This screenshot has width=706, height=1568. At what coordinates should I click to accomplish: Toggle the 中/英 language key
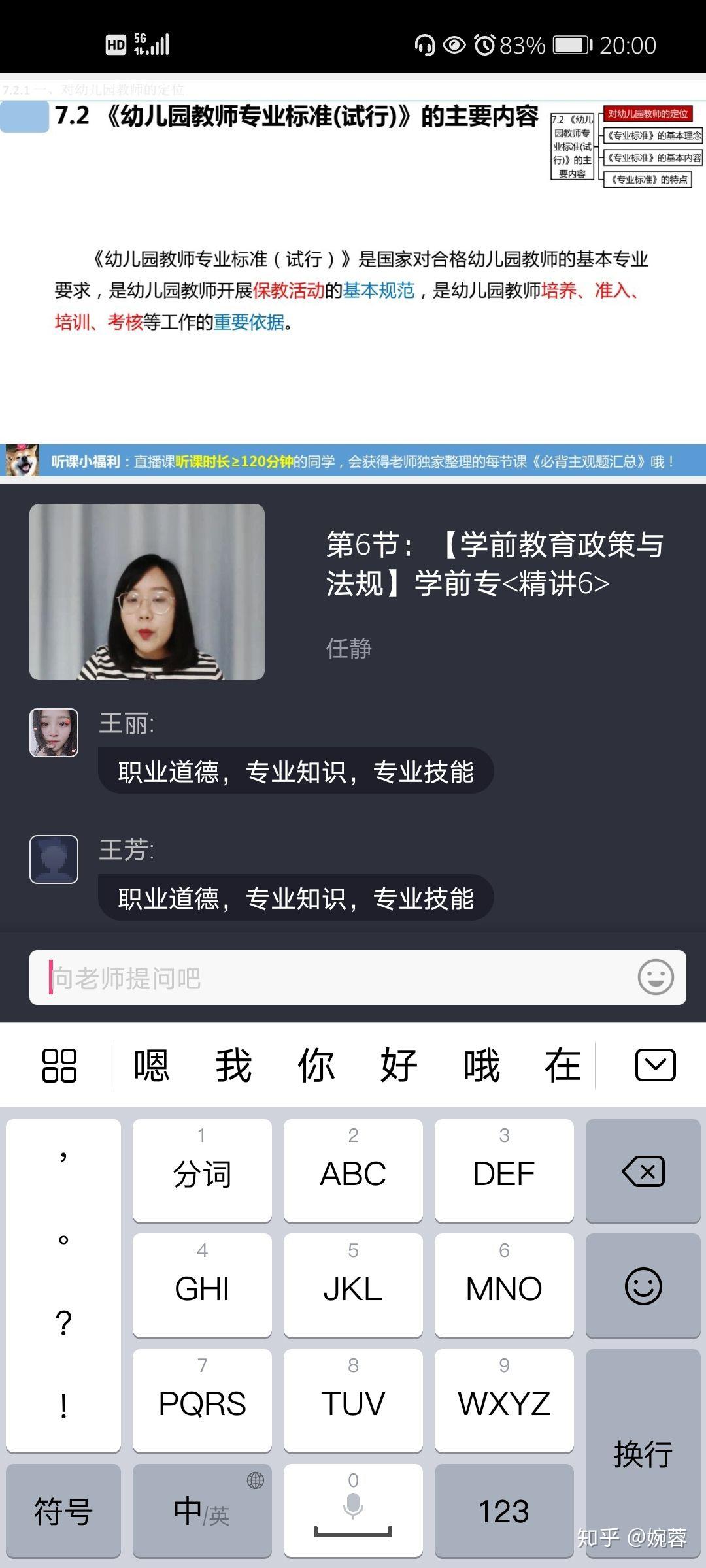click(x=202, y=1511)
